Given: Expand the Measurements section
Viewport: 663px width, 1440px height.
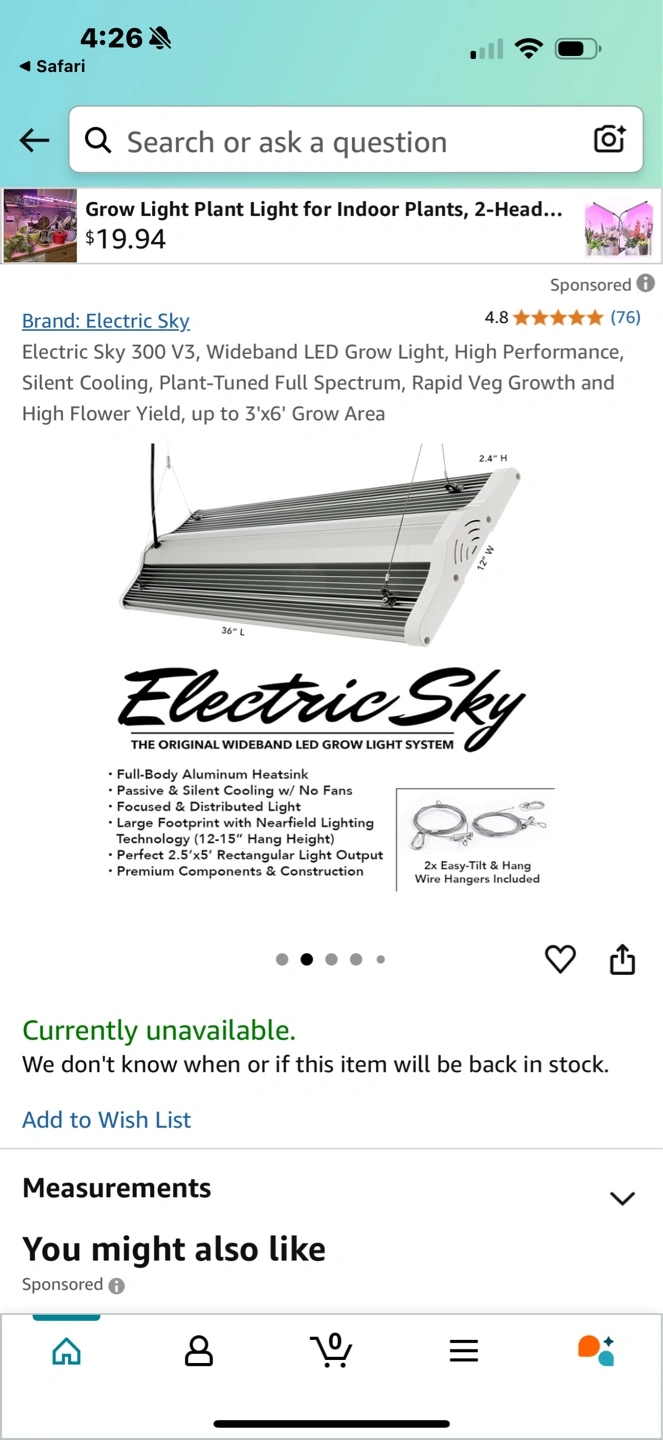Looking at the screenshot, I should click(x=621, y=1198).
